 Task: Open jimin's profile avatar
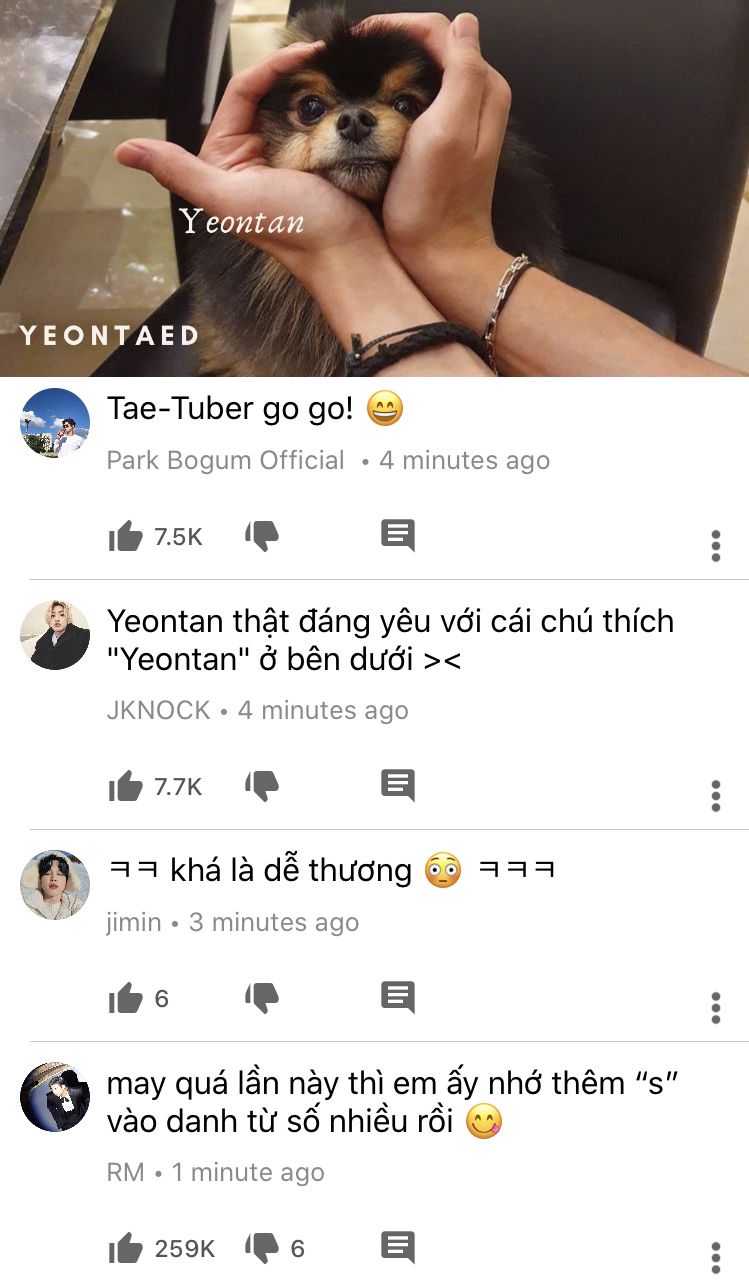pyautogui.click(x=55, y=885)
